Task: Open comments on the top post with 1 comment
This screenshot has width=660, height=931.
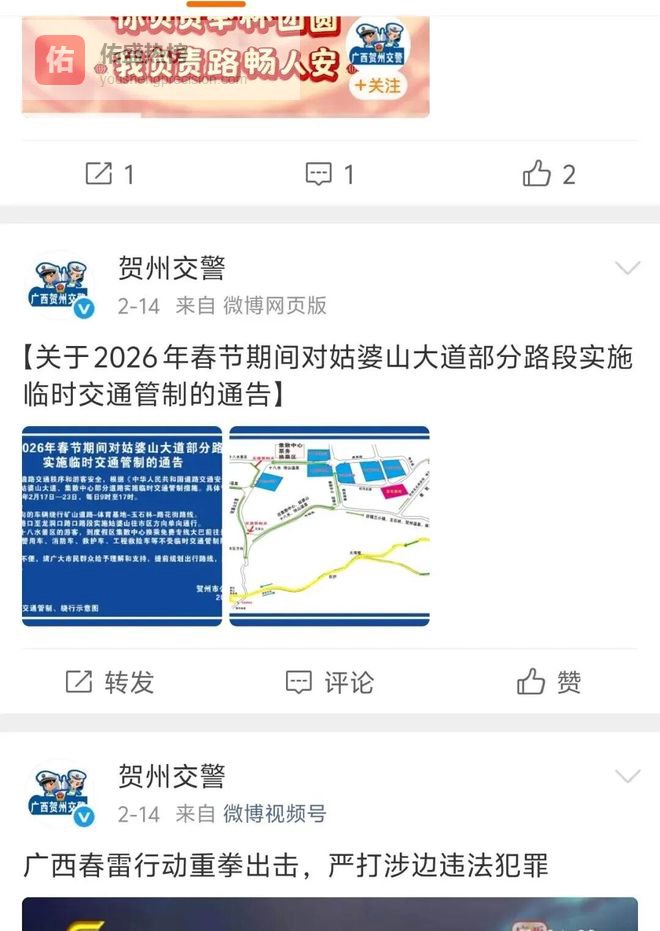Action: pyautogui.click(x=329, y=175)
